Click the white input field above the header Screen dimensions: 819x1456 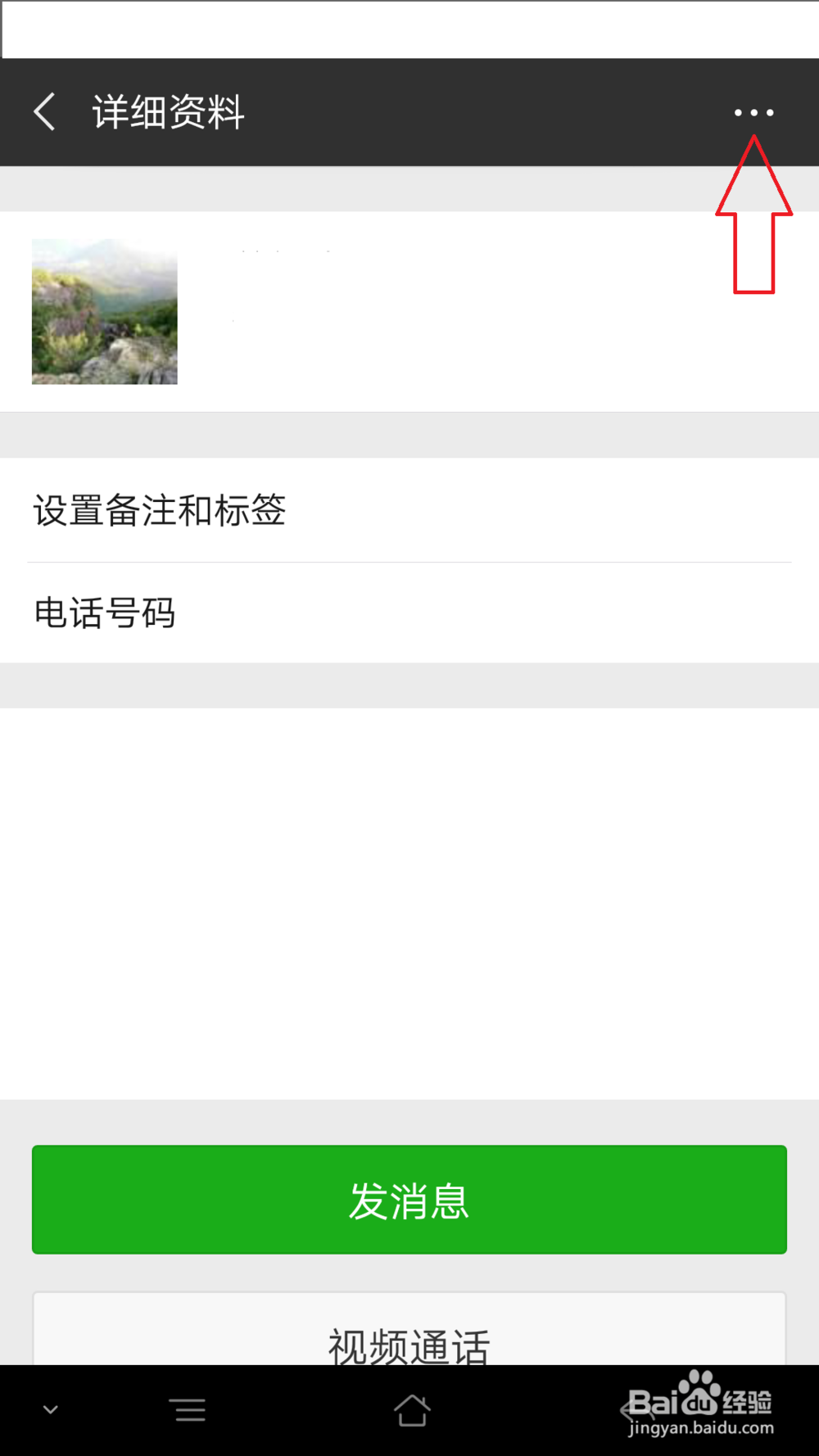(409, 29)
